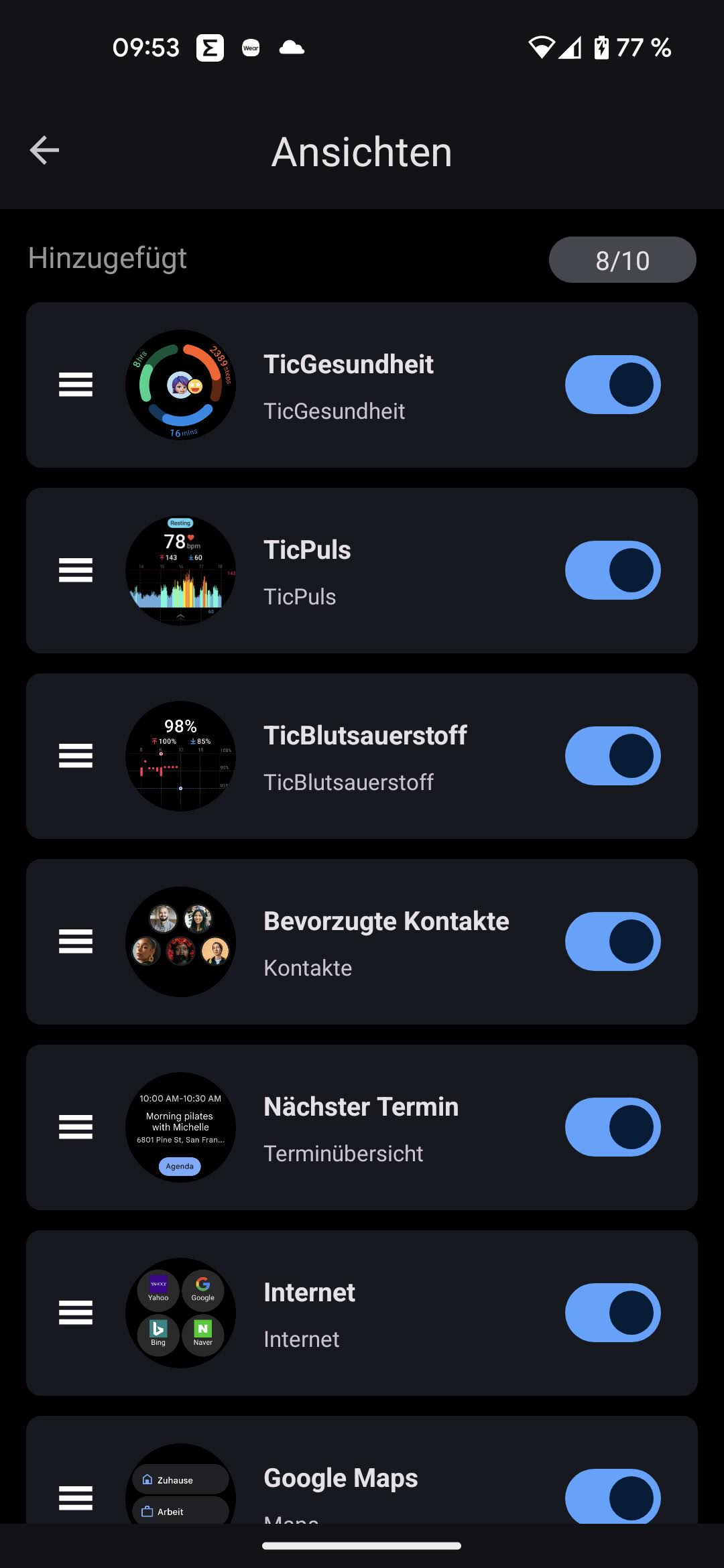724x1568 pixels.
Task: Disable the Nächster Termin tile
Action: coord(613,1127)
